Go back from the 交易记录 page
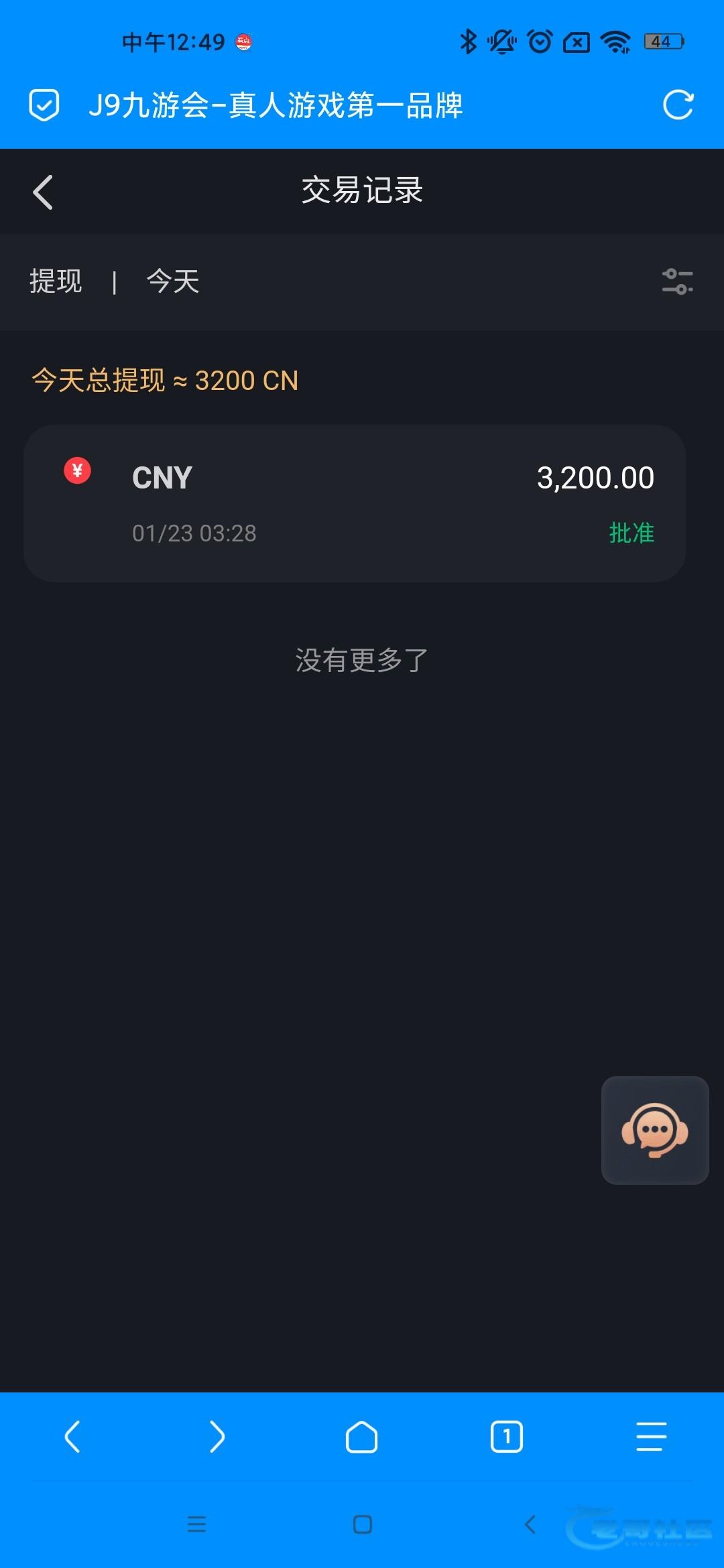 tap(43, 192)
